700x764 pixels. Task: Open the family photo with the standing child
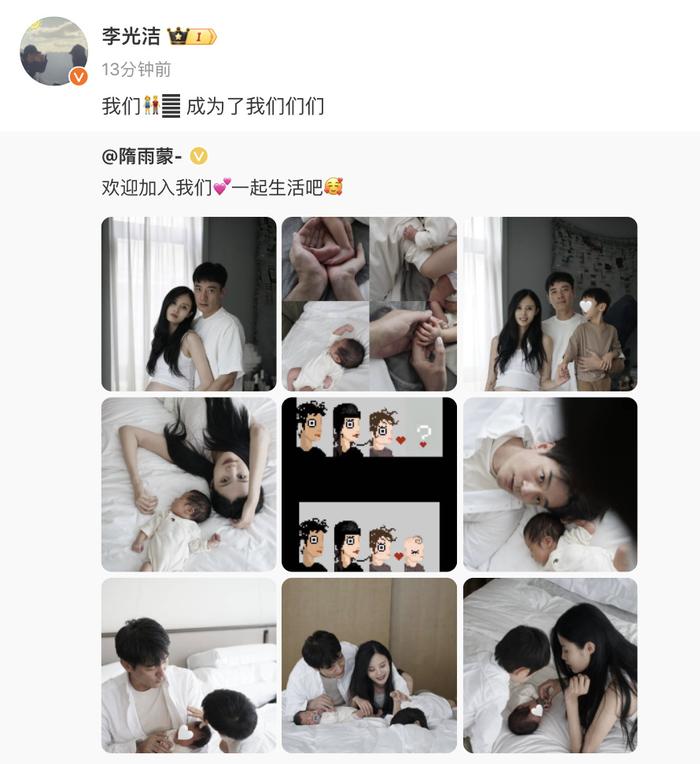549,303
